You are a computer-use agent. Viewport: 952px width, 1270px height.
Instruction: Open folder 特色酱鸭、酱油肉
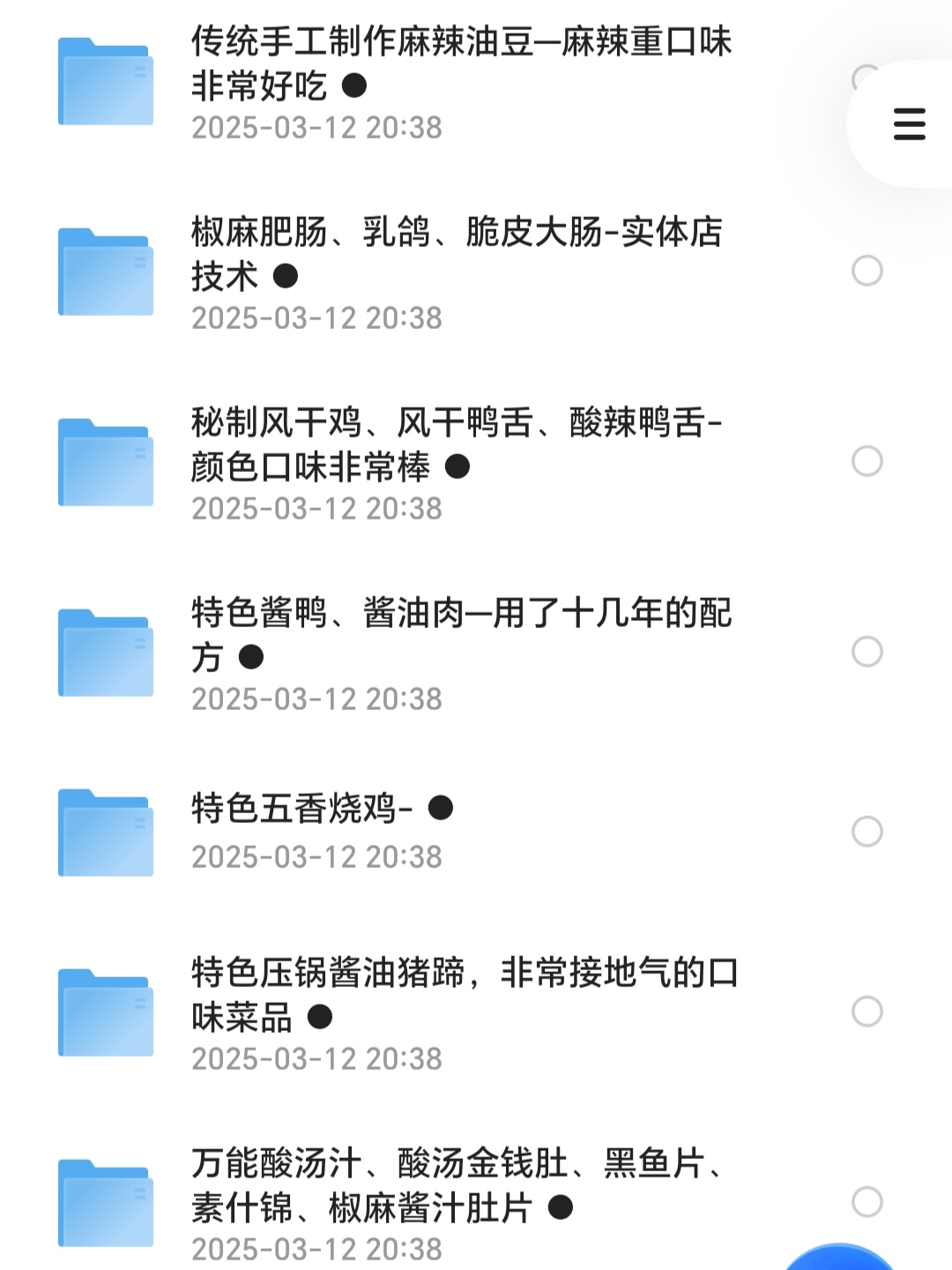[x=460, y=635]
